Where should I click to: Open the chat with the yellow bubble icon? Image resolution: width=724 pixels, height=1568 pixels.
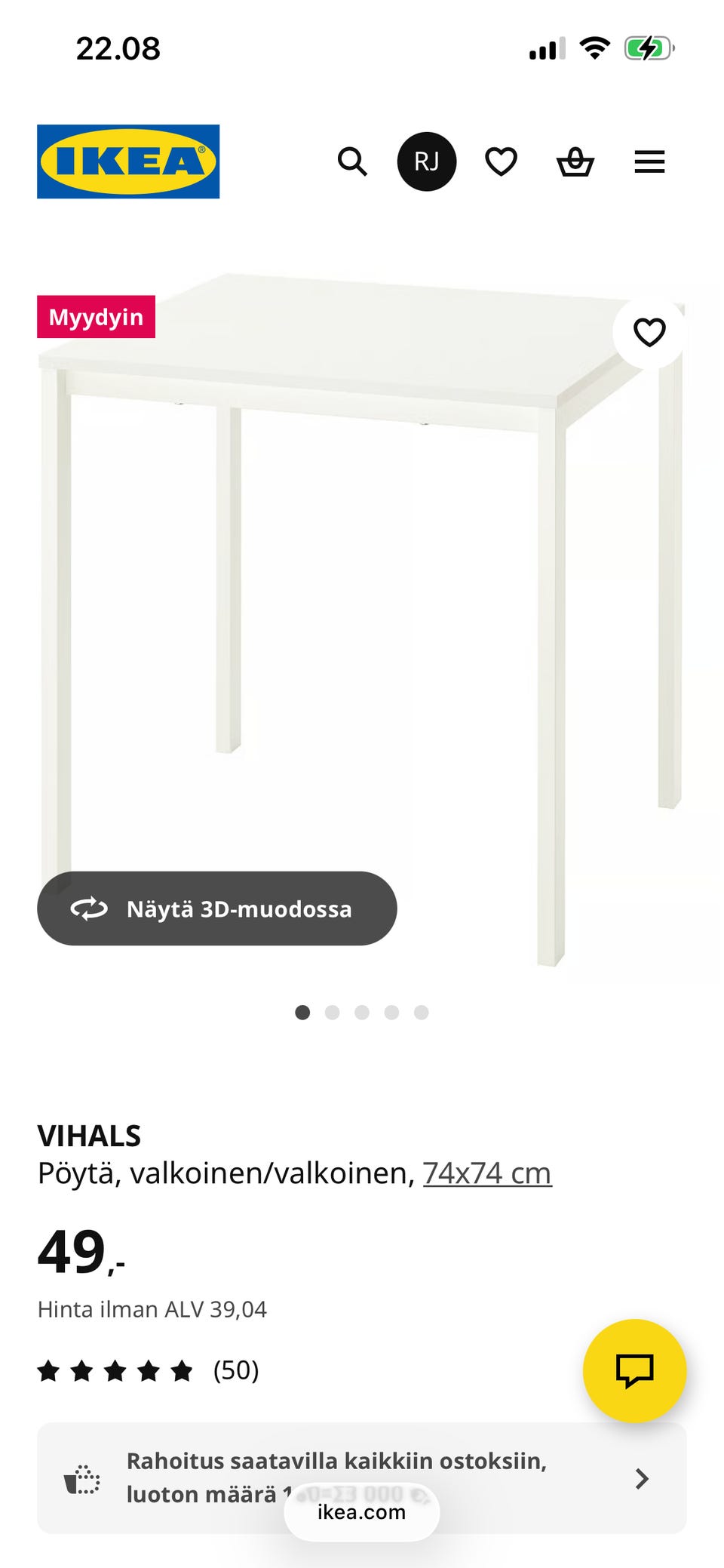click(x=636, y=1370)
